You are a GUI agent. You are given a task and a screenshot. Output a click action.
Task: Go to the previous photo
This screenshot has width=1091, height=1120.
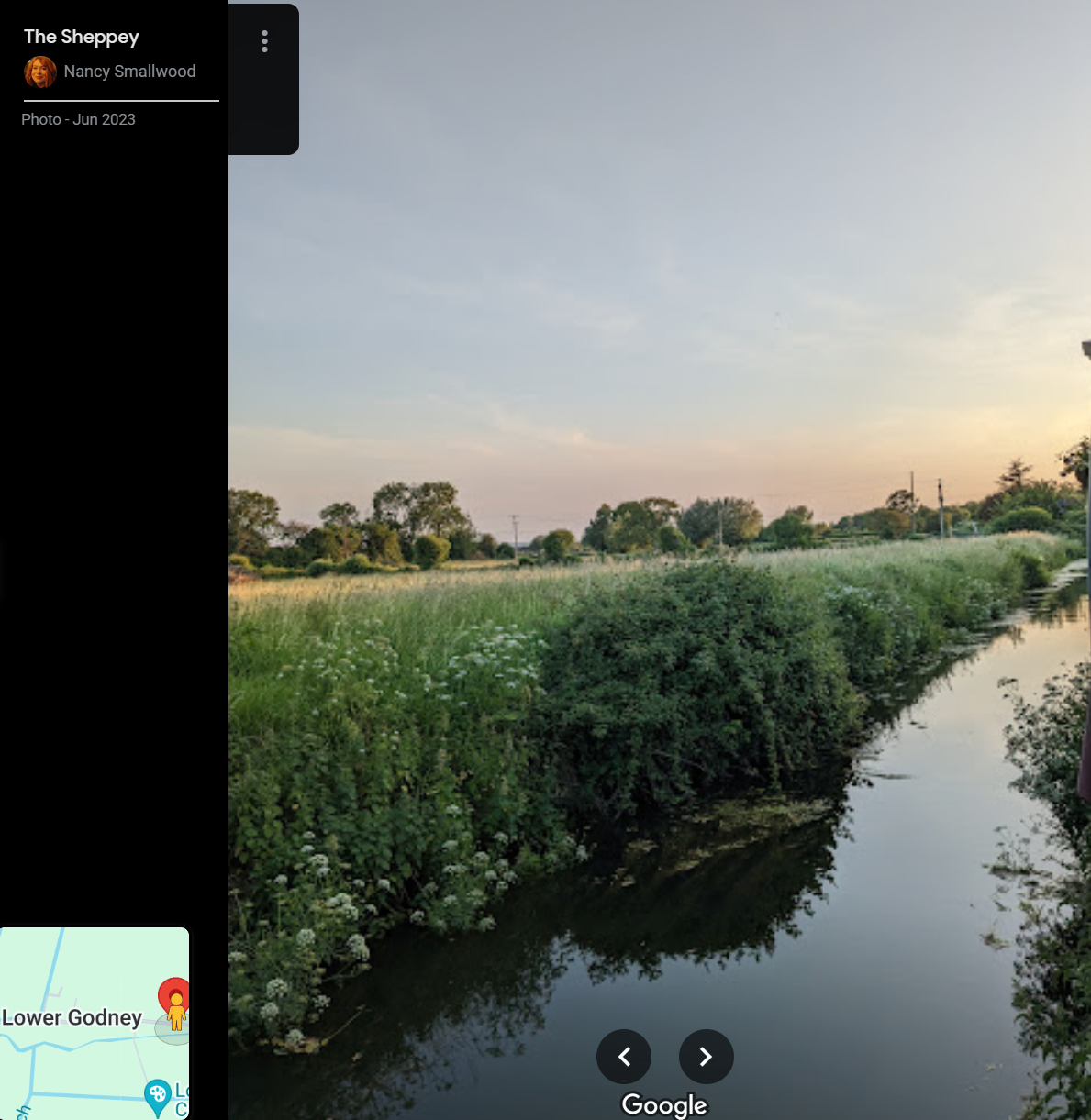point(624,1057)
